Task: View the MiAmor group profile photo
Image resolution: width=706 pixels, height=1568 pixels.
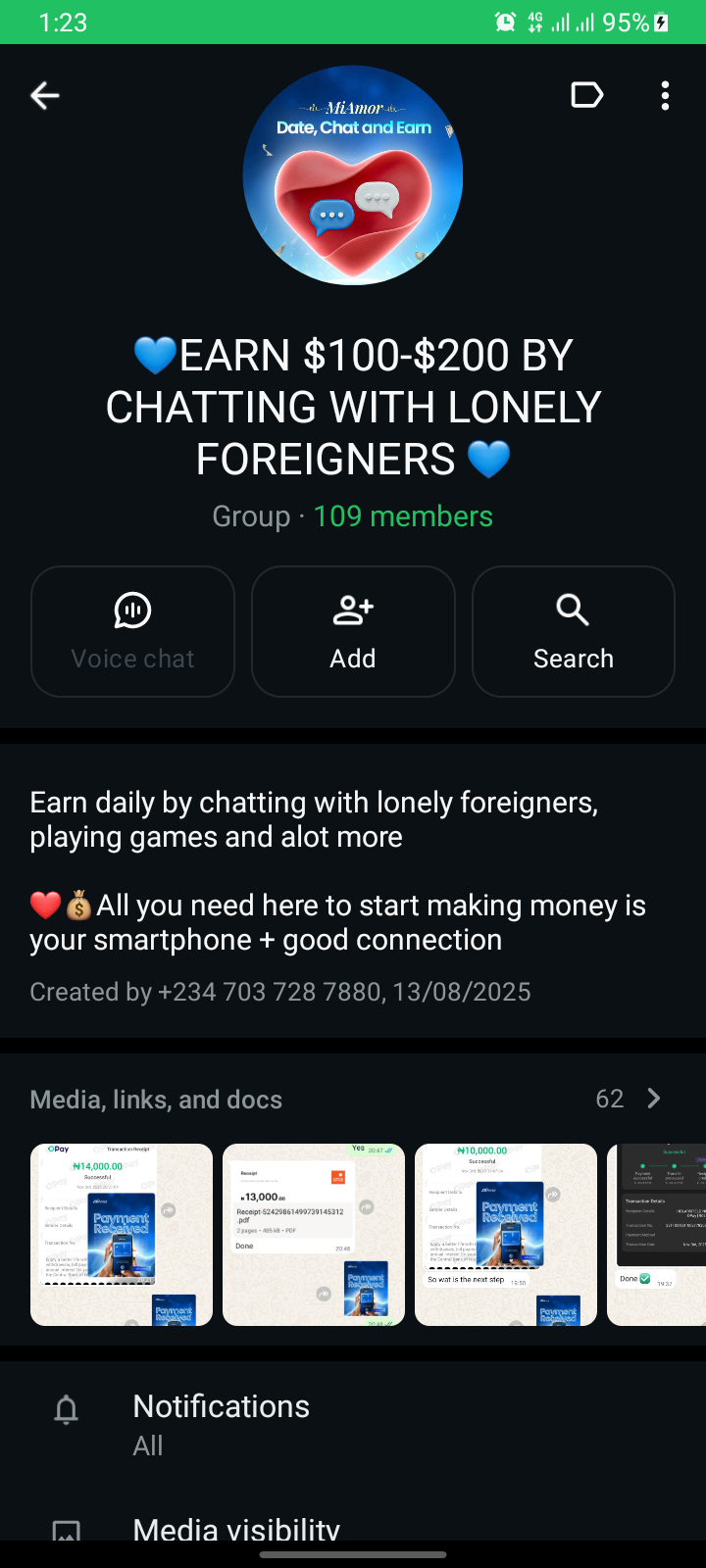Action: 353,176
